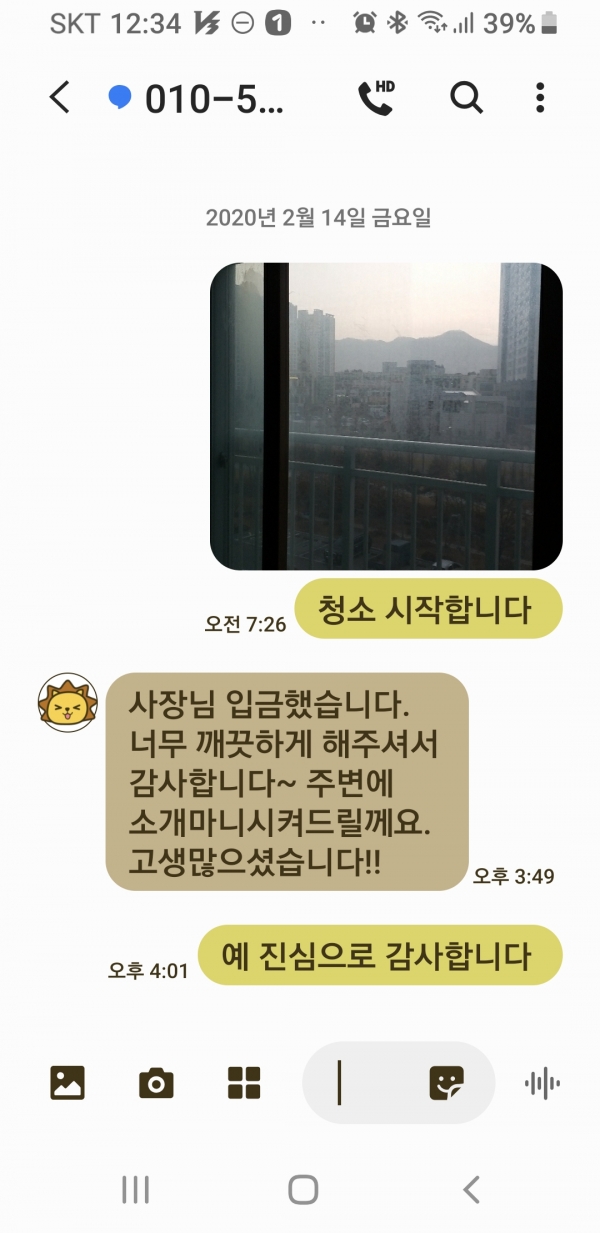Go back from this conversation
The width and height of the screenshot is (600, 1233).
point(60,98)
